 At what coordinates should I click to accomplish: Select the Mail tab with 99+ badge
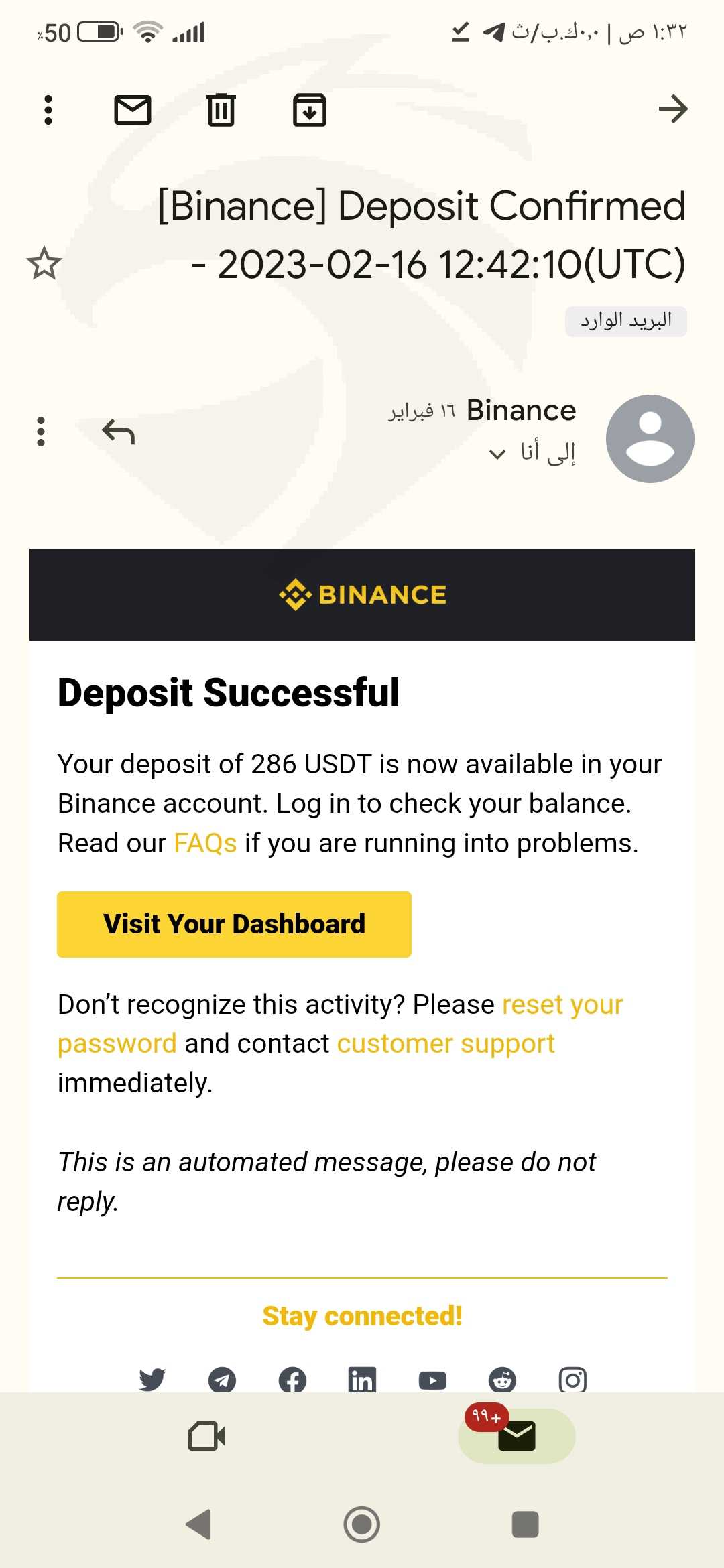click(516, 1436)
